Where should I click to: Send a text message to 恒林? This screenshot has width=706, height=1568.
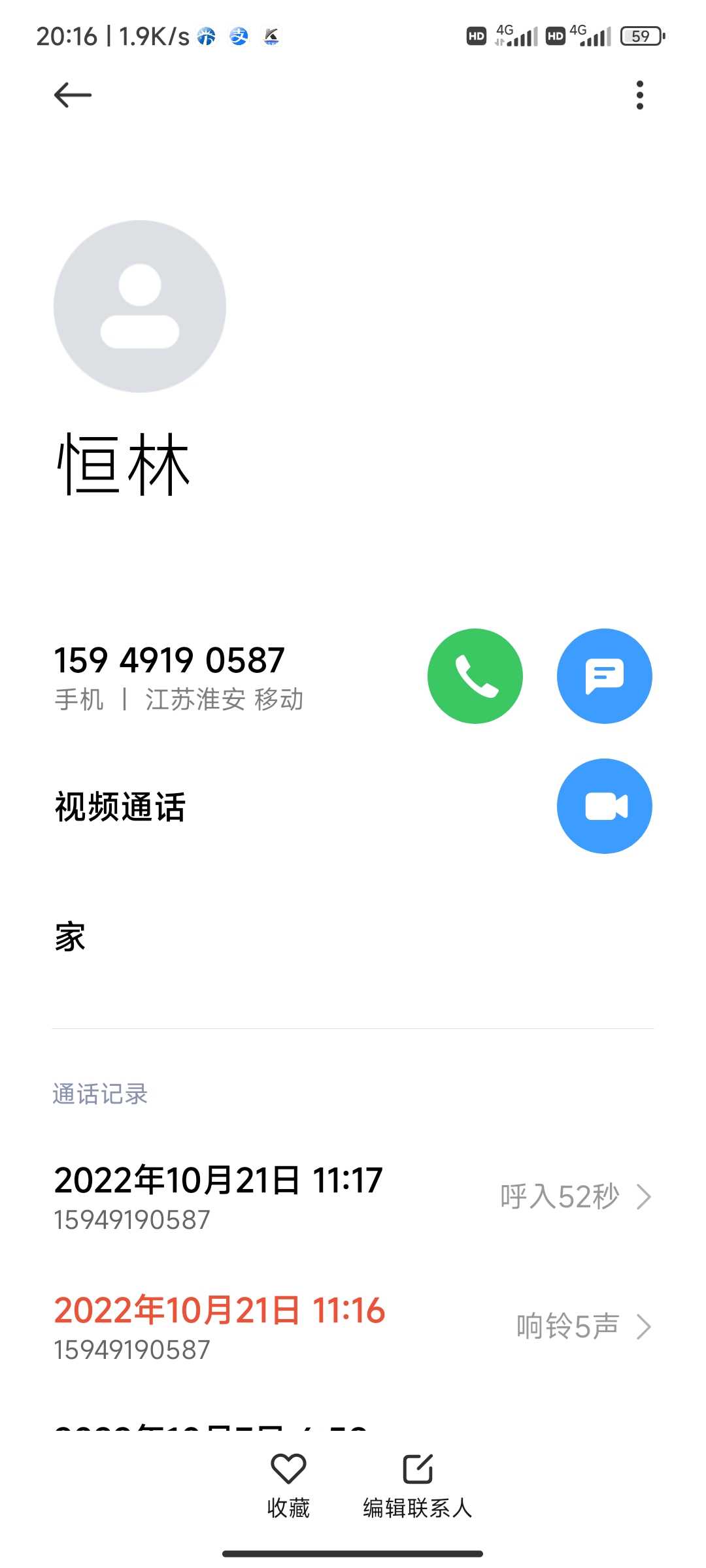coord(605,676)
